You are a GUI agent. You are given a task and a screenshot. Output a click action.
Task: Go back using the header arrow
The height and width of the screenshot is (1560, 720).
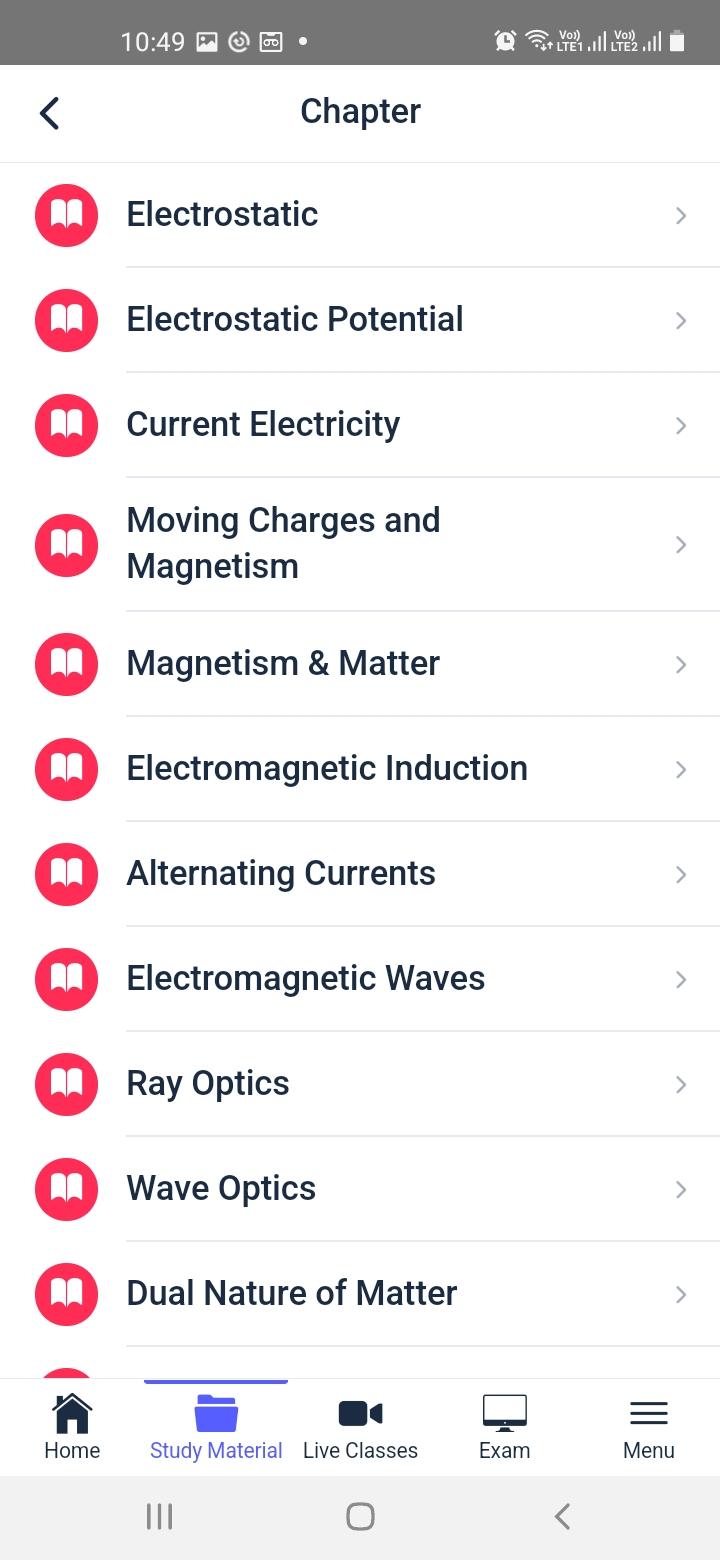tap(49, 113)
